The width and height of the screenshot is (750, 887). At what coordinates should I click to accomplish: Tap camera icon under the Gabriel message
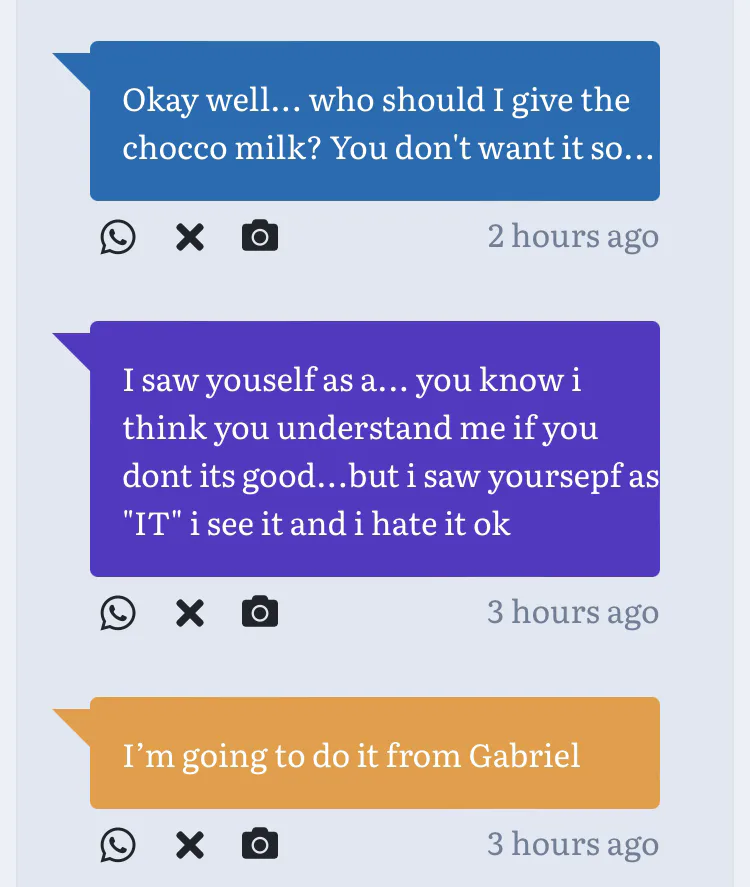[260, 845]
